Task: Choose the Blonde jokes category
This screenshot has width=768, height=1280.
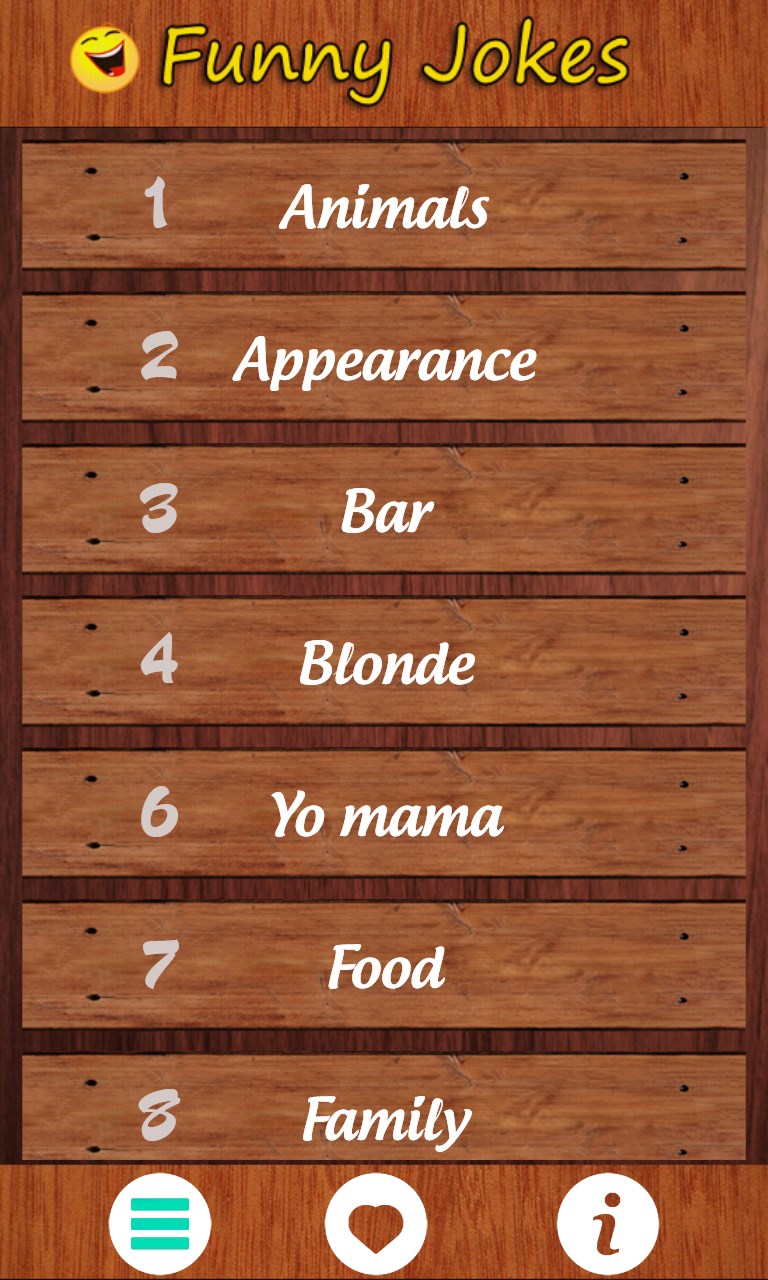Action: 384,662
